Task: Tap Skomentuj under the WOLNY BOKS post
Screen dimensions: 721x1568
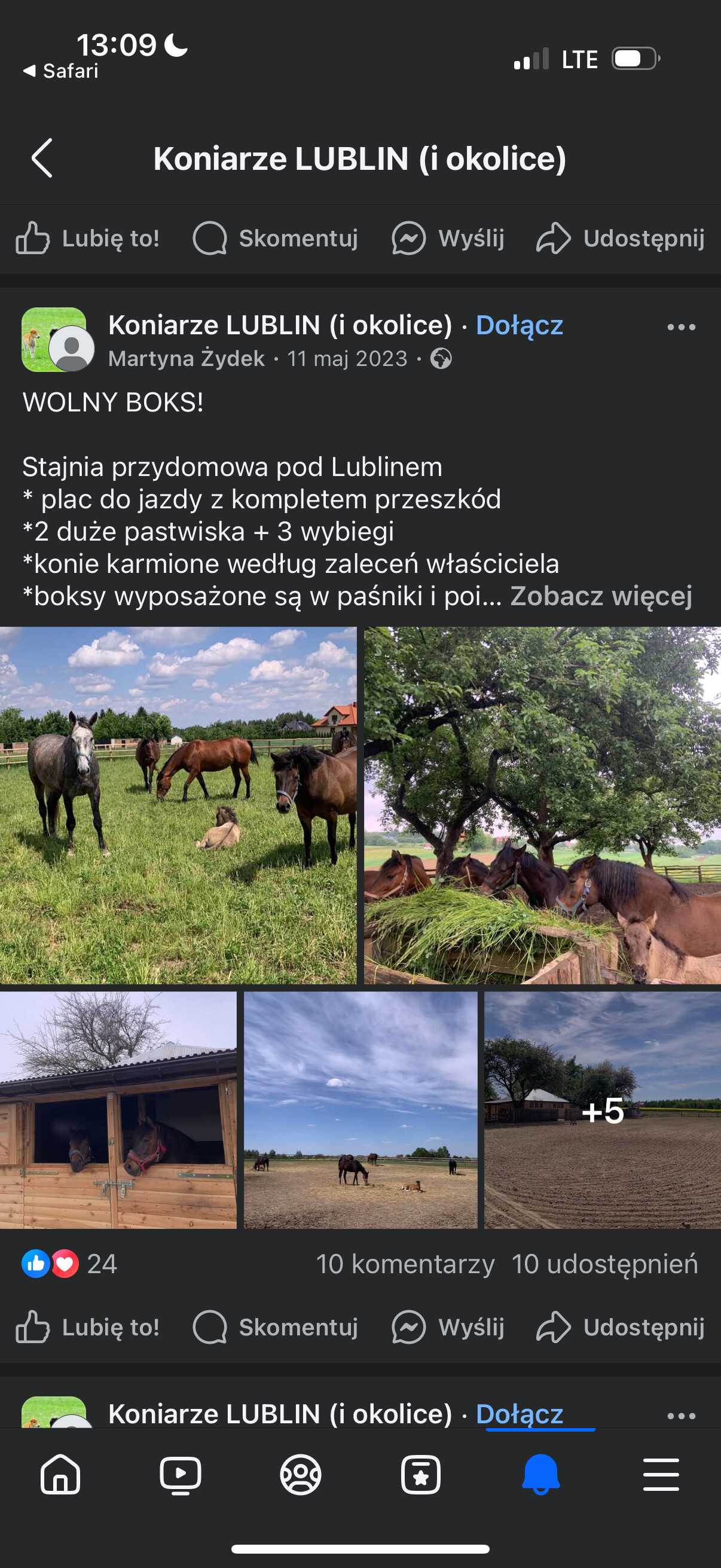Action: click(x=276, y=1327)
